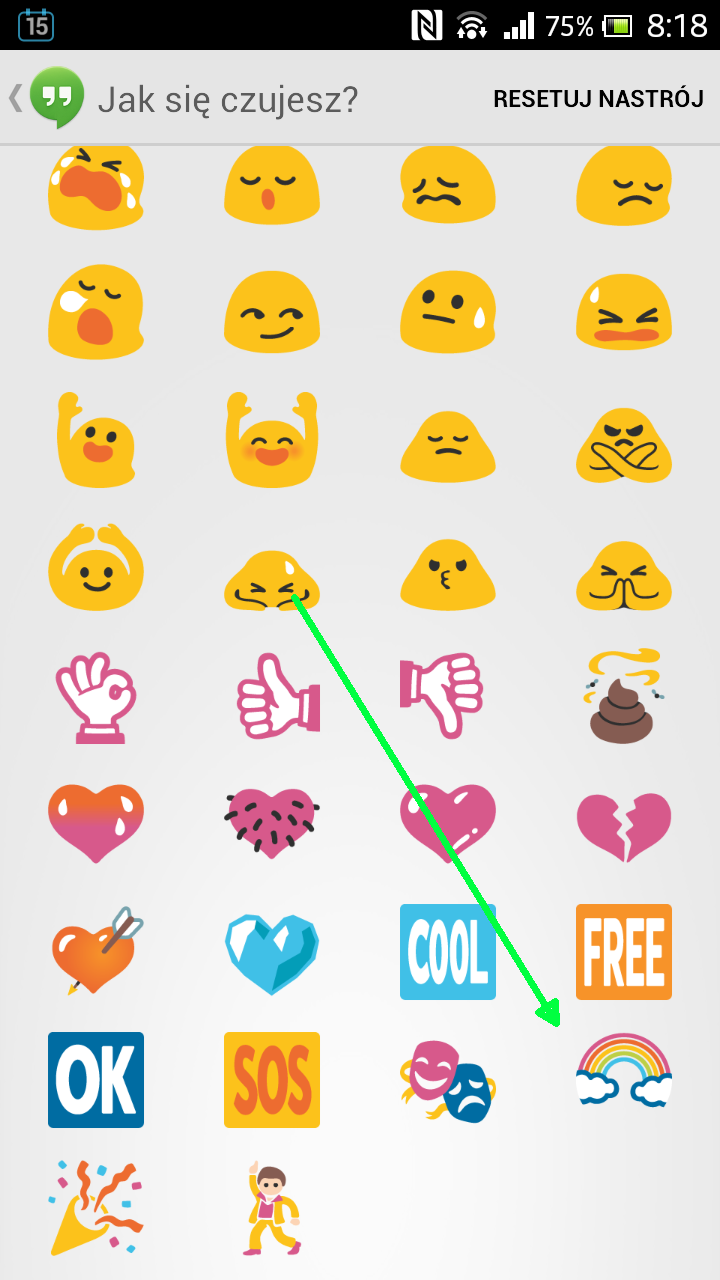Choose the face with crossed arms emoji
The image size is (720, 1280).
point(624,441)
